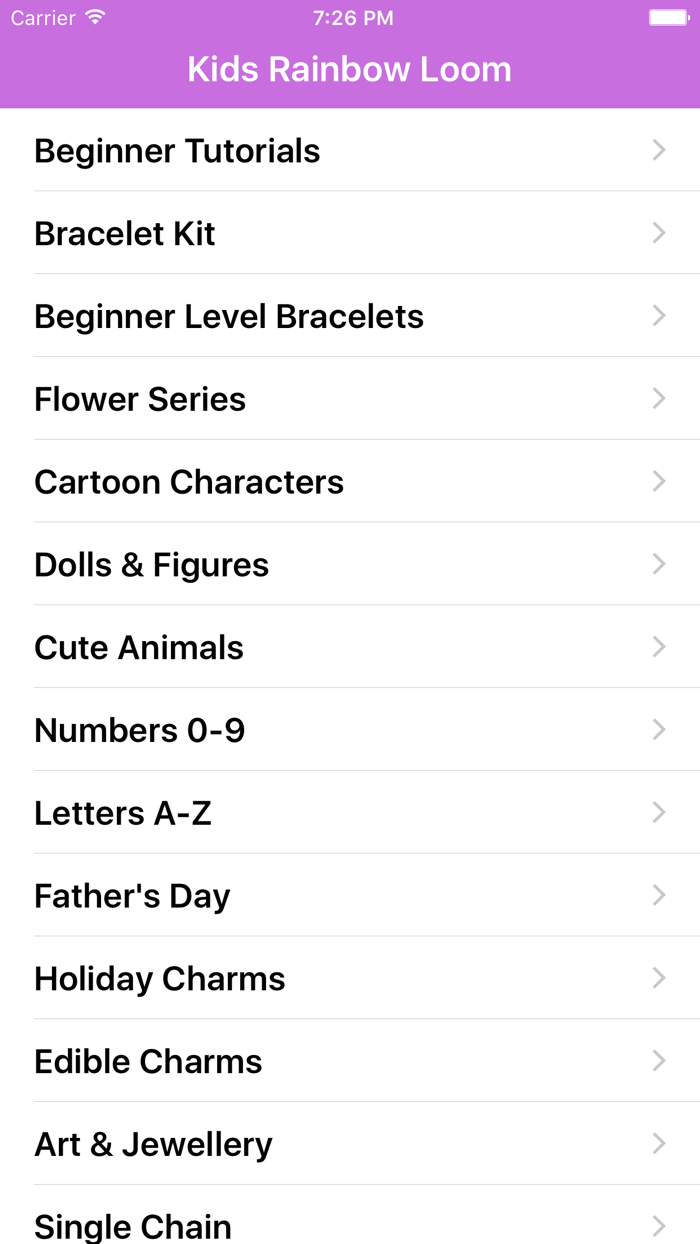Viewport: 700px width, 1244px height.
Task: Open Cartoon Characters category
Action: (x=350, y=482)
